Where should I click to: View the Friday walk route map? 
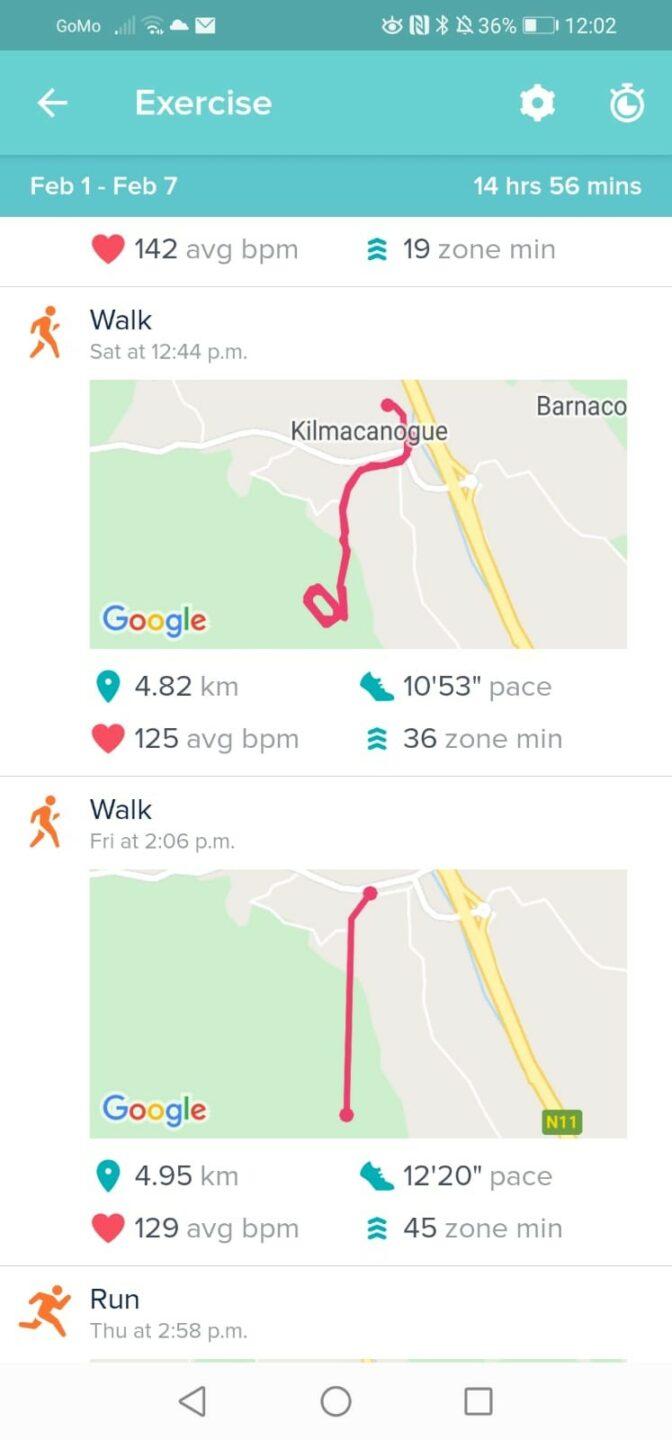358,1003
